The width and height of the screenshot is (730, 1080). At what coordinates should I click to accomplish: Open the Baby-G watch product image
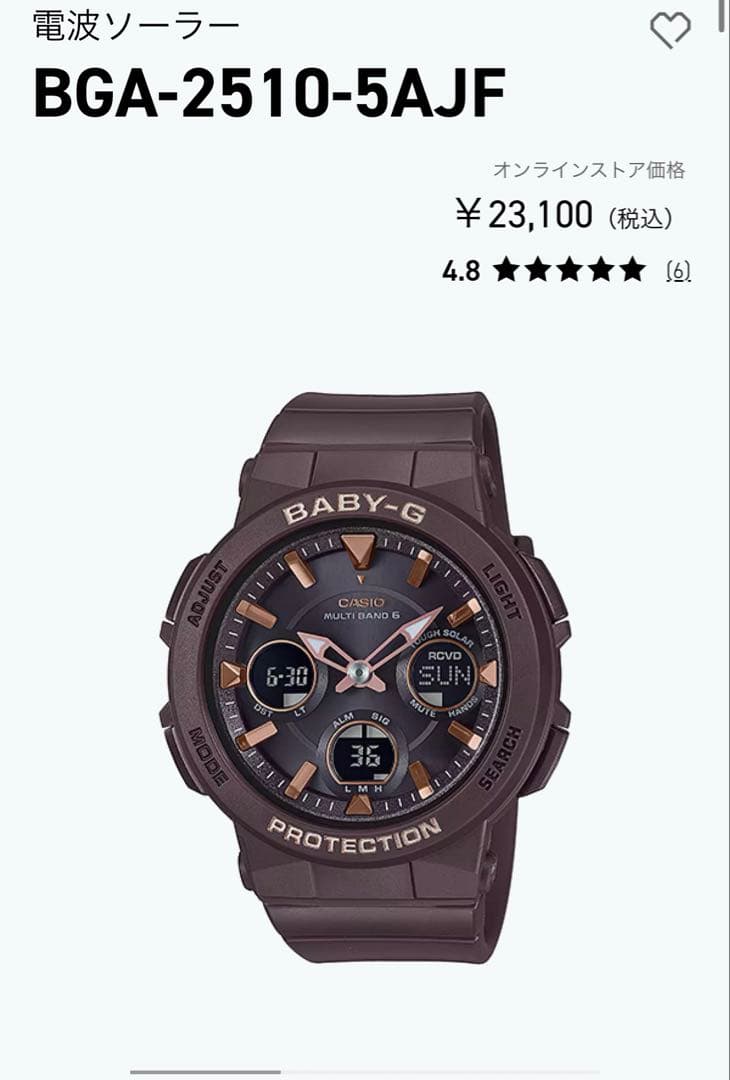click(x=365, y=675)
